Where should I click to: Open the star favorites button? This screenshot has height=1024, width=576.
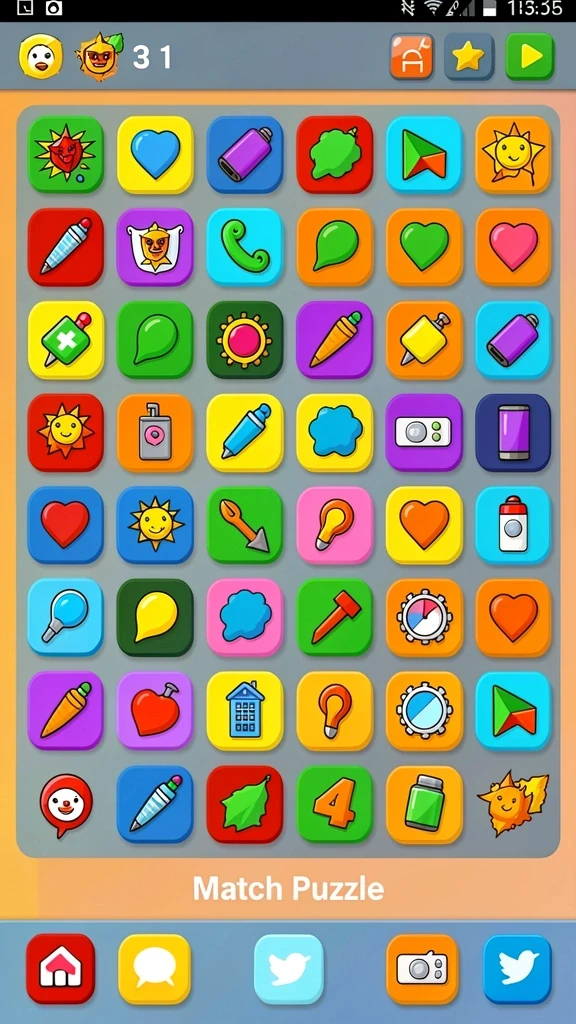click(x=469, y=57)
